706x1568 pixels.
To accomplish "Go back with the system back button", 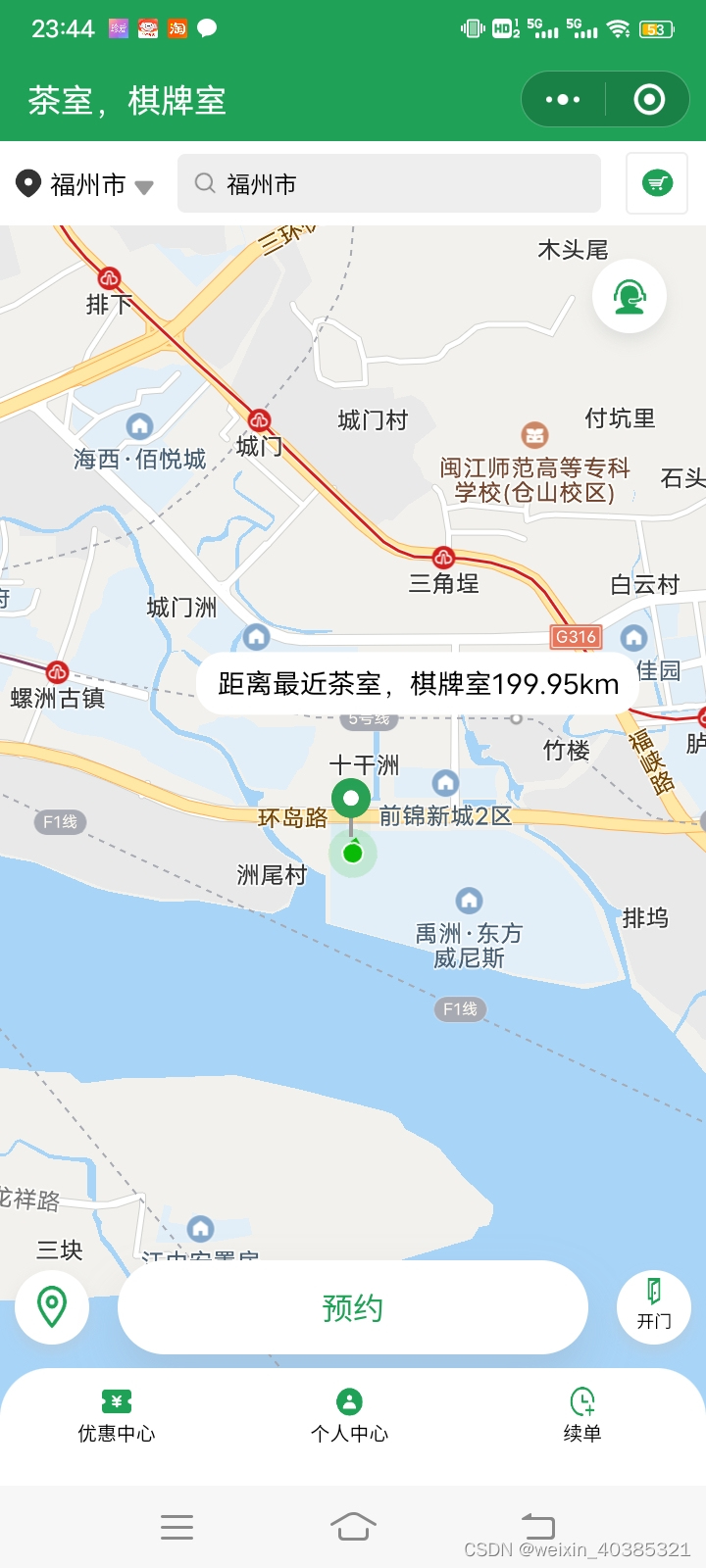I will (x=537, y=1526).
